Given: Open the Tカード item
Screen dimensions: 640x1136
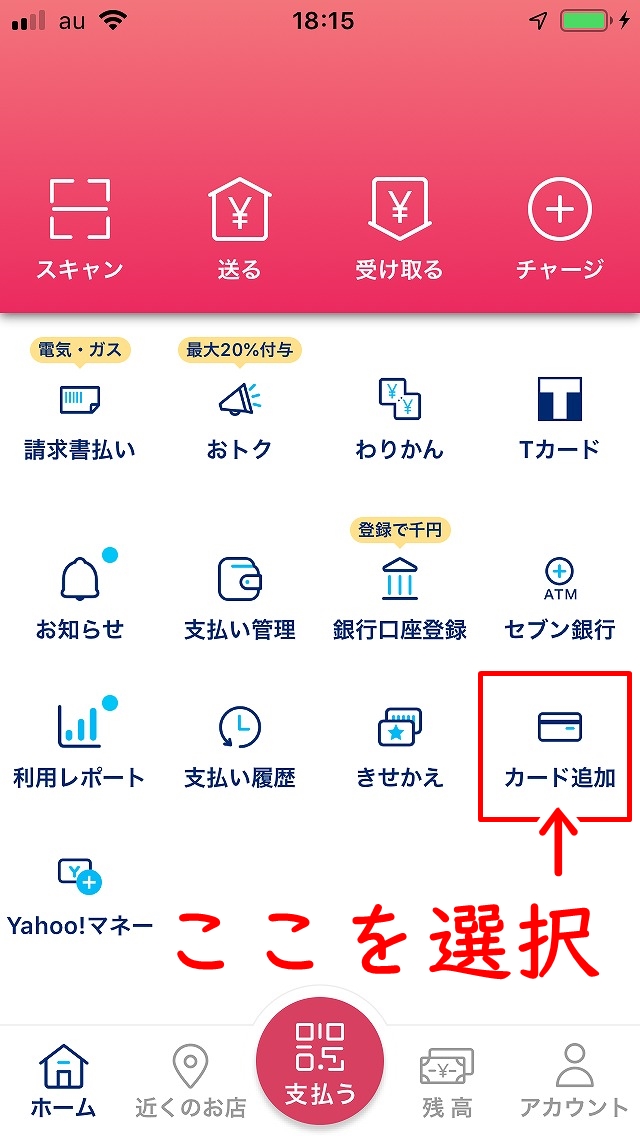Looking at the screenshot, I should pyautogui.click(x=560, y=422).
